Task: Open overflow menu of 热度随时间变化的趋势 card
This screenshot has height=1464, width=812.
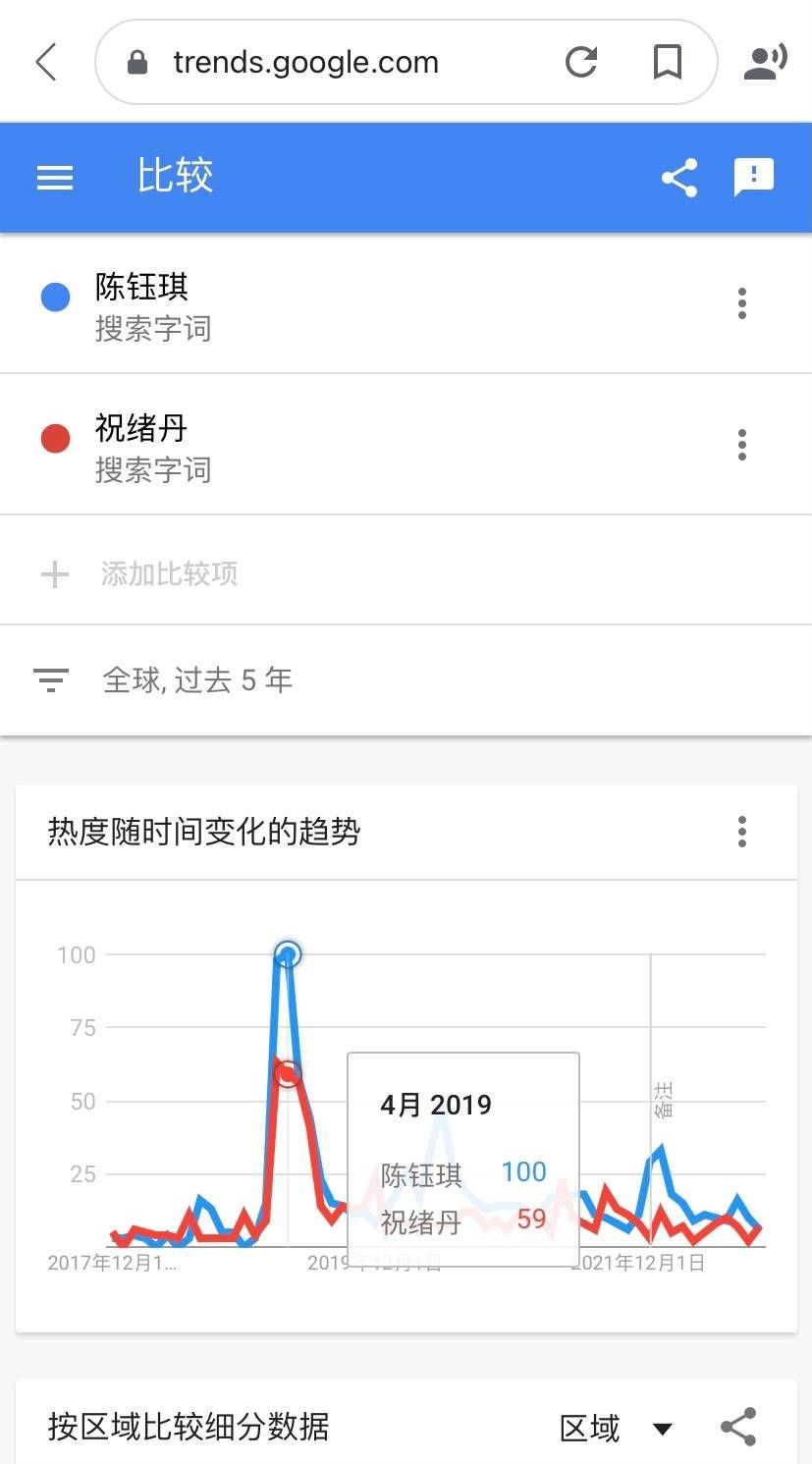Action: [742, 832]
